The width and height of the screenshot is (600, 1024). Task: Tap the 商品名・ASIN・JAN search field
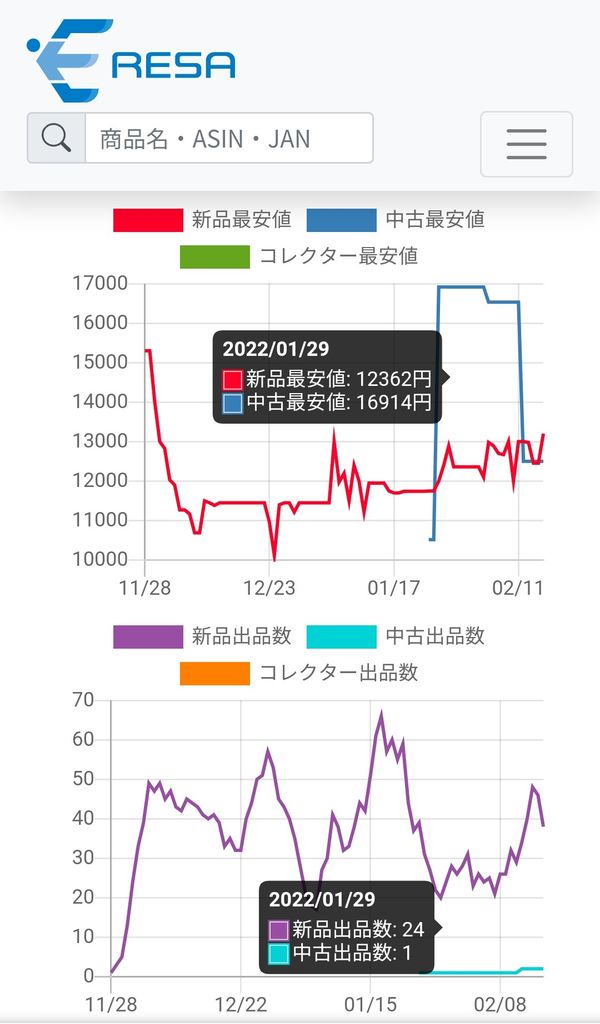click(229, 138)
